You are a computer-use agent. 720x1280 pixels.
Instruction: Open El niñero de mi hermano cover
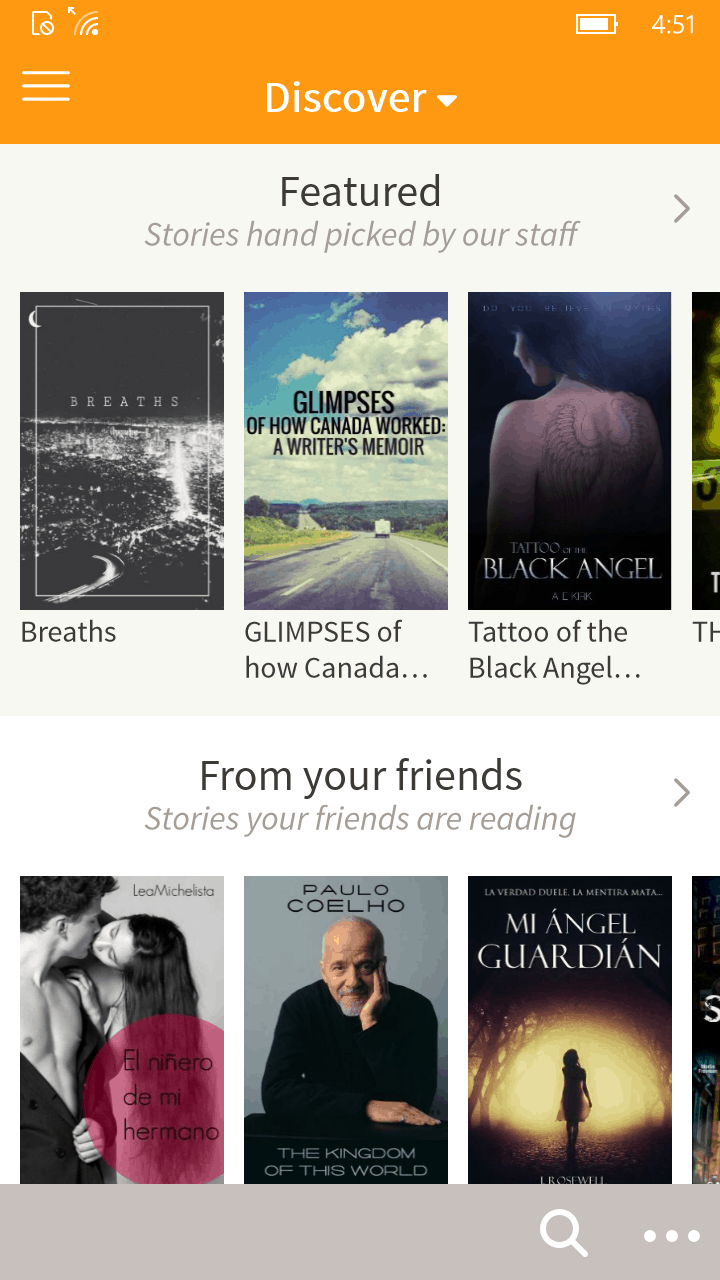pos(121,1030)
